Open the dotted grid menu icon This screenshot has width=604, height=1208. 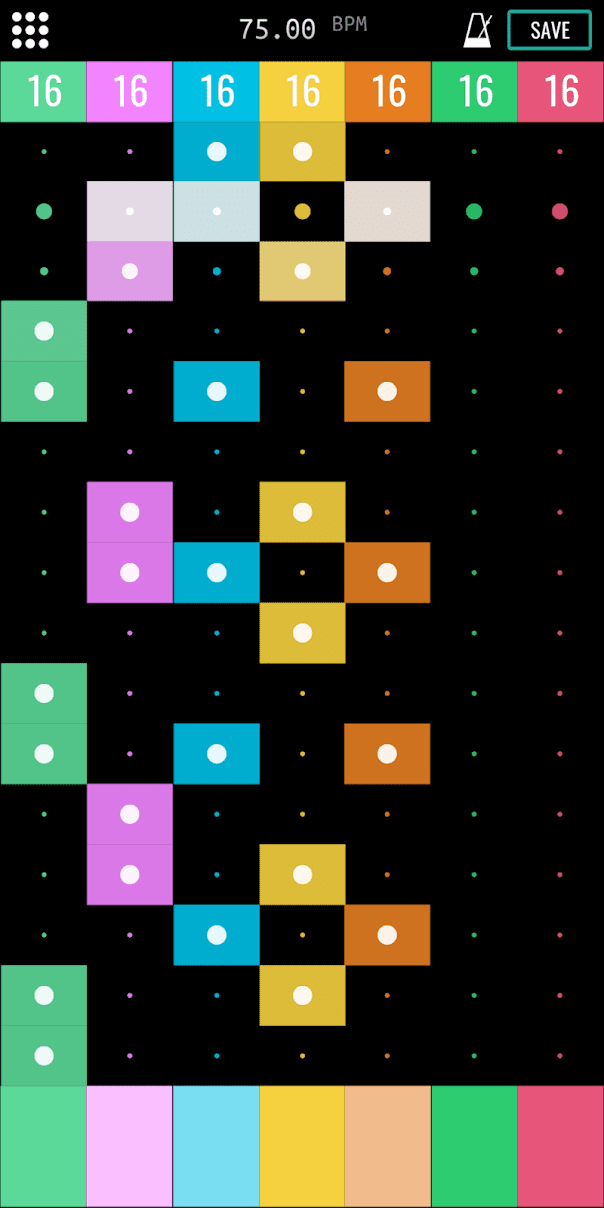[x=30, y=30]
